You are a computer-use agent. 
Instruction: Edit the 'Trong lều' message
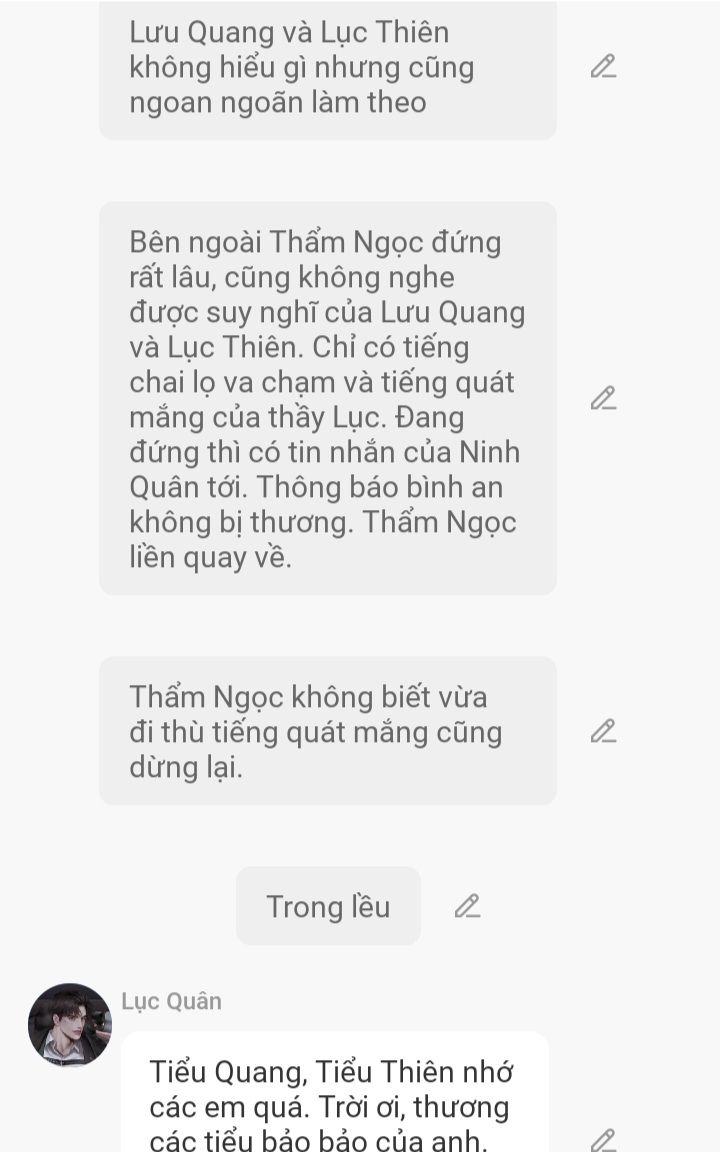(x=467, y=906)
